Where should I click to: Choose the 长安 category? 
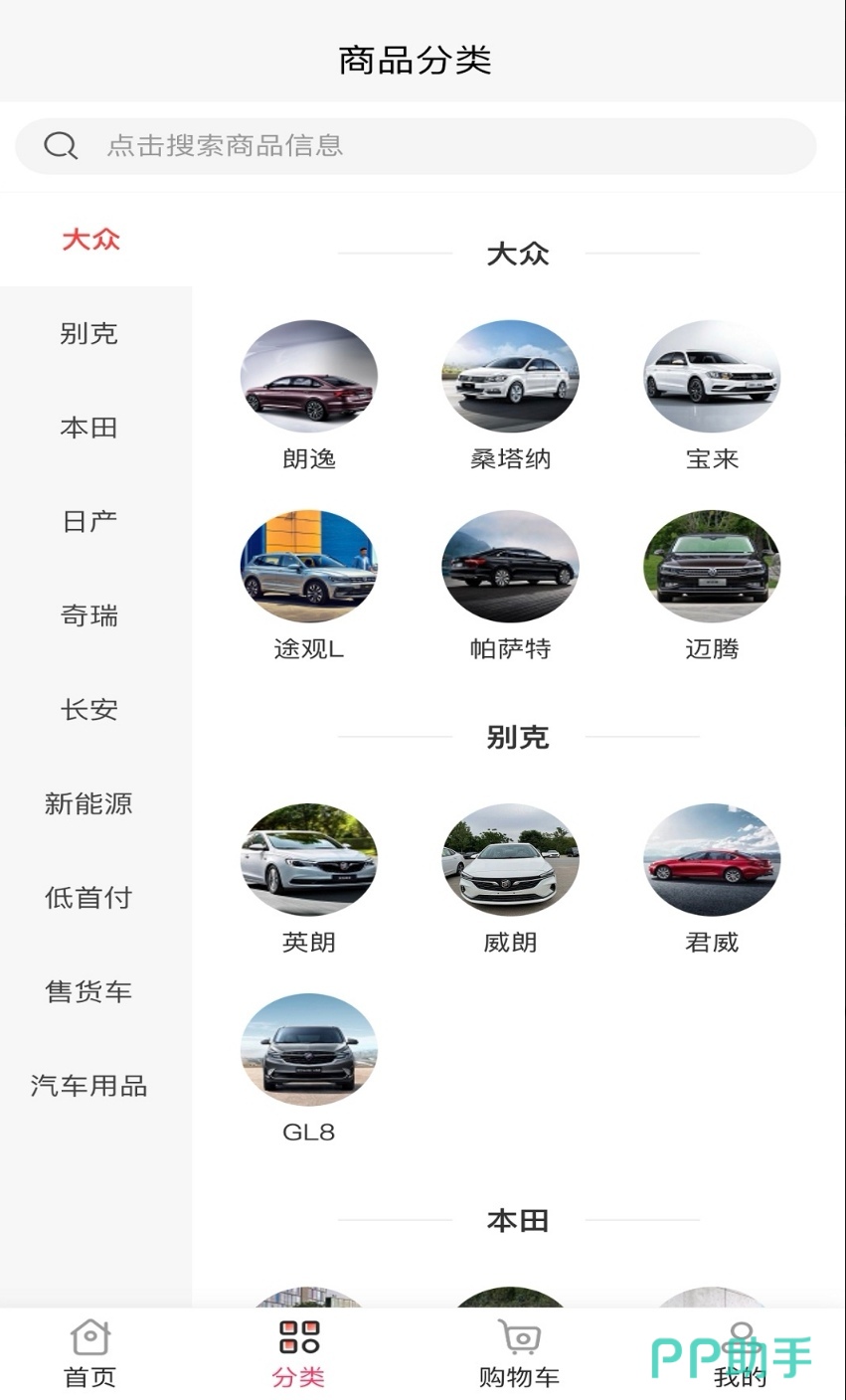pos(89,709)
